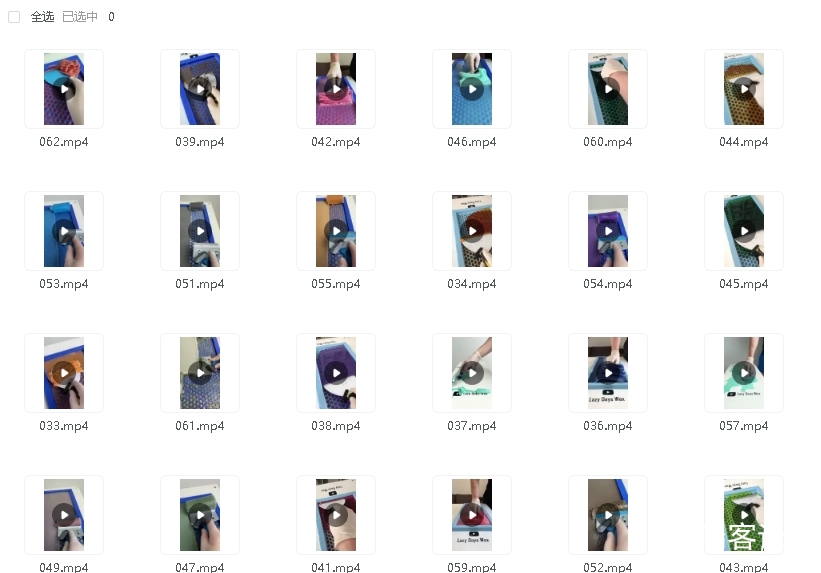Open video 053.mp4
The height and width of the screenshot is (573, 821).
pyautogui.click(x=64, y=231)
